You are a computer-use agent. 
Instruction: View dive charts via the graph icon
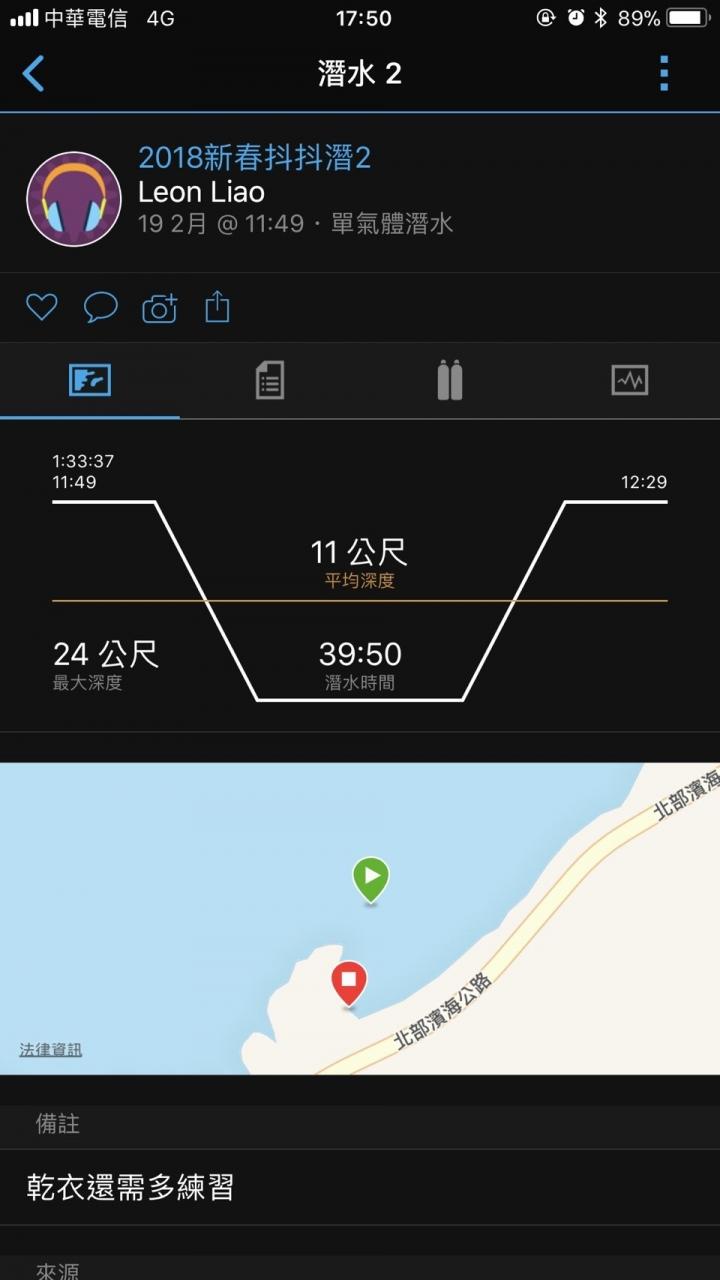[x=629, y=380]
